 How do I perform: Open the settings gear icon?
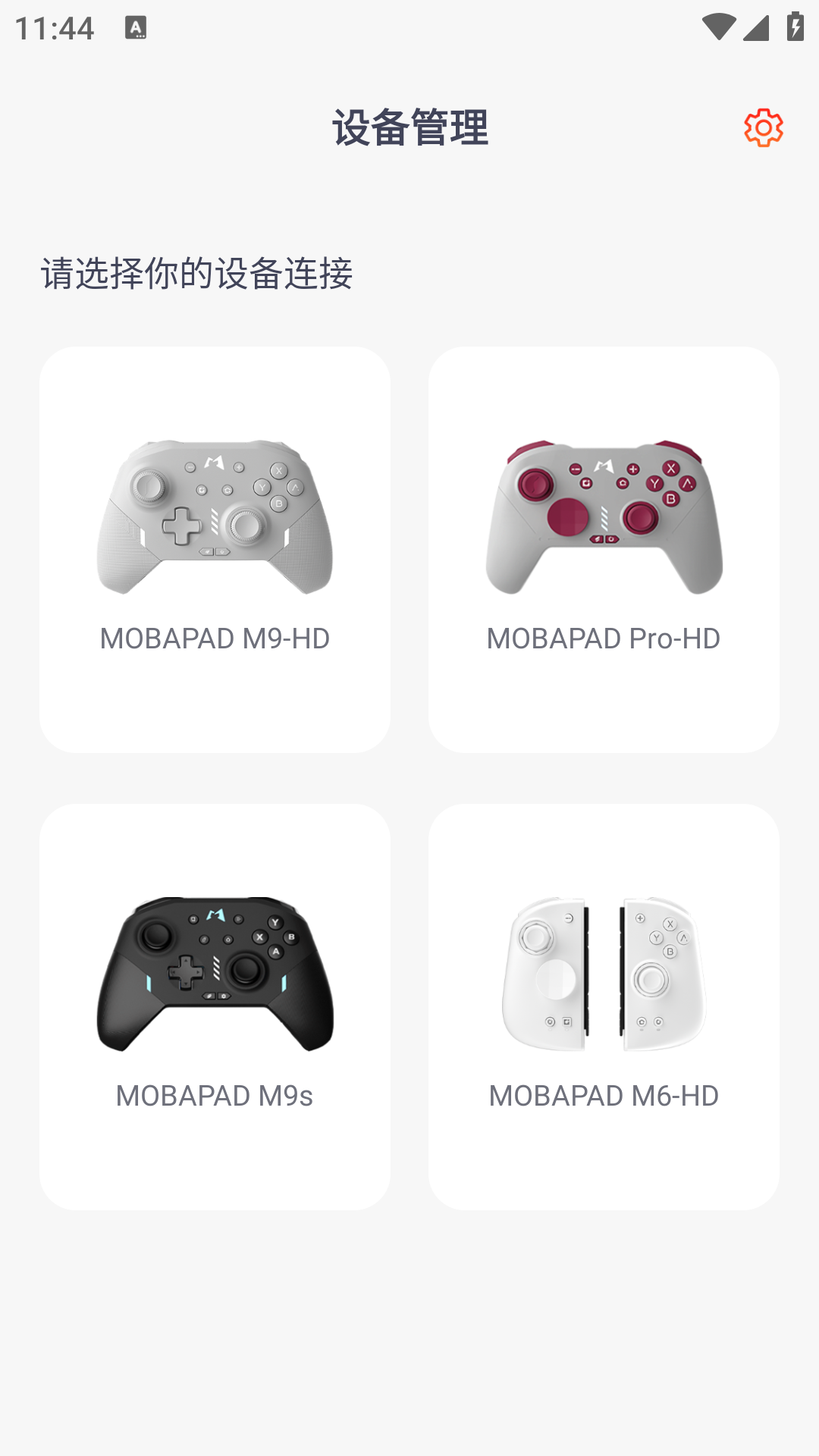pos(763,127)
